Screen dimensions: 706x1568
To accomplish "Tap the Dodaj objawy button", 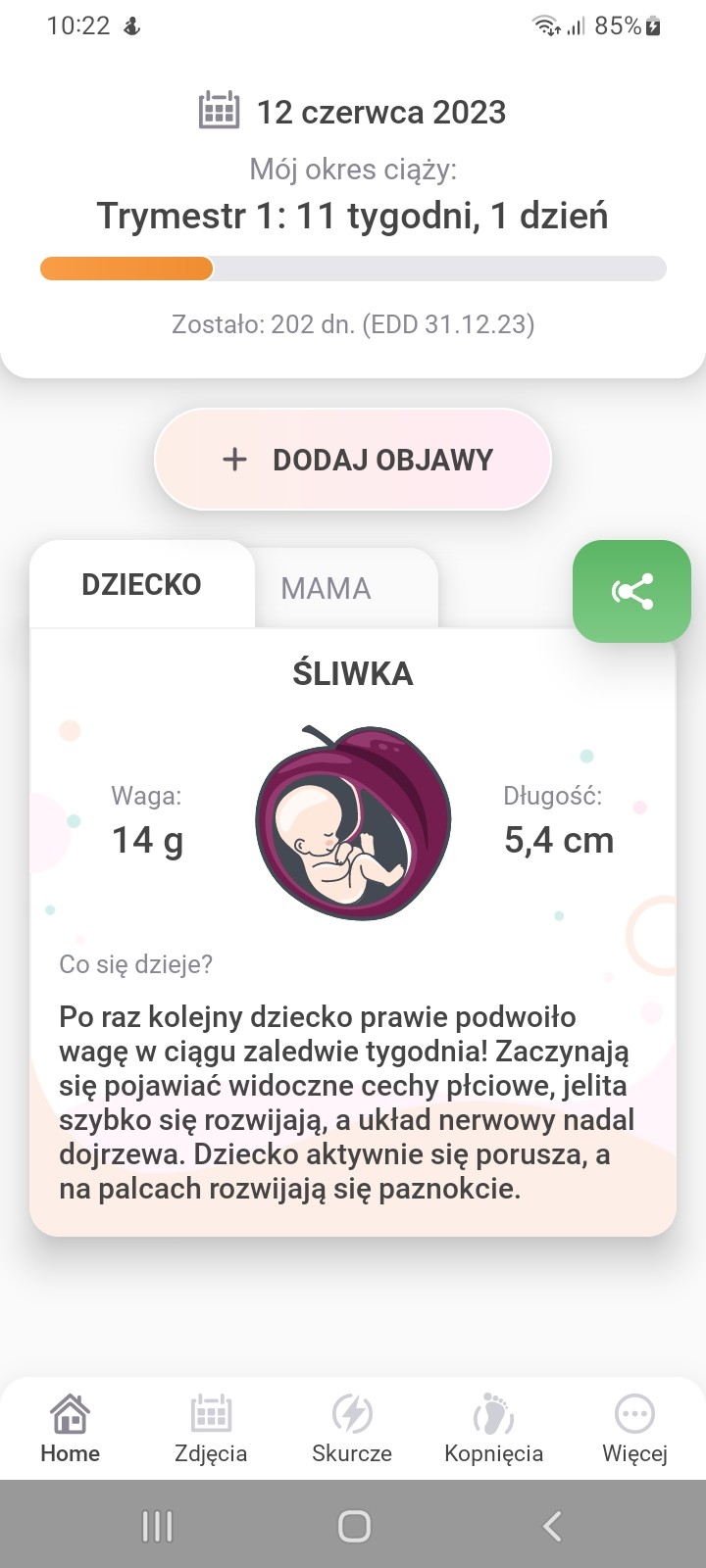I will (353, 460).
